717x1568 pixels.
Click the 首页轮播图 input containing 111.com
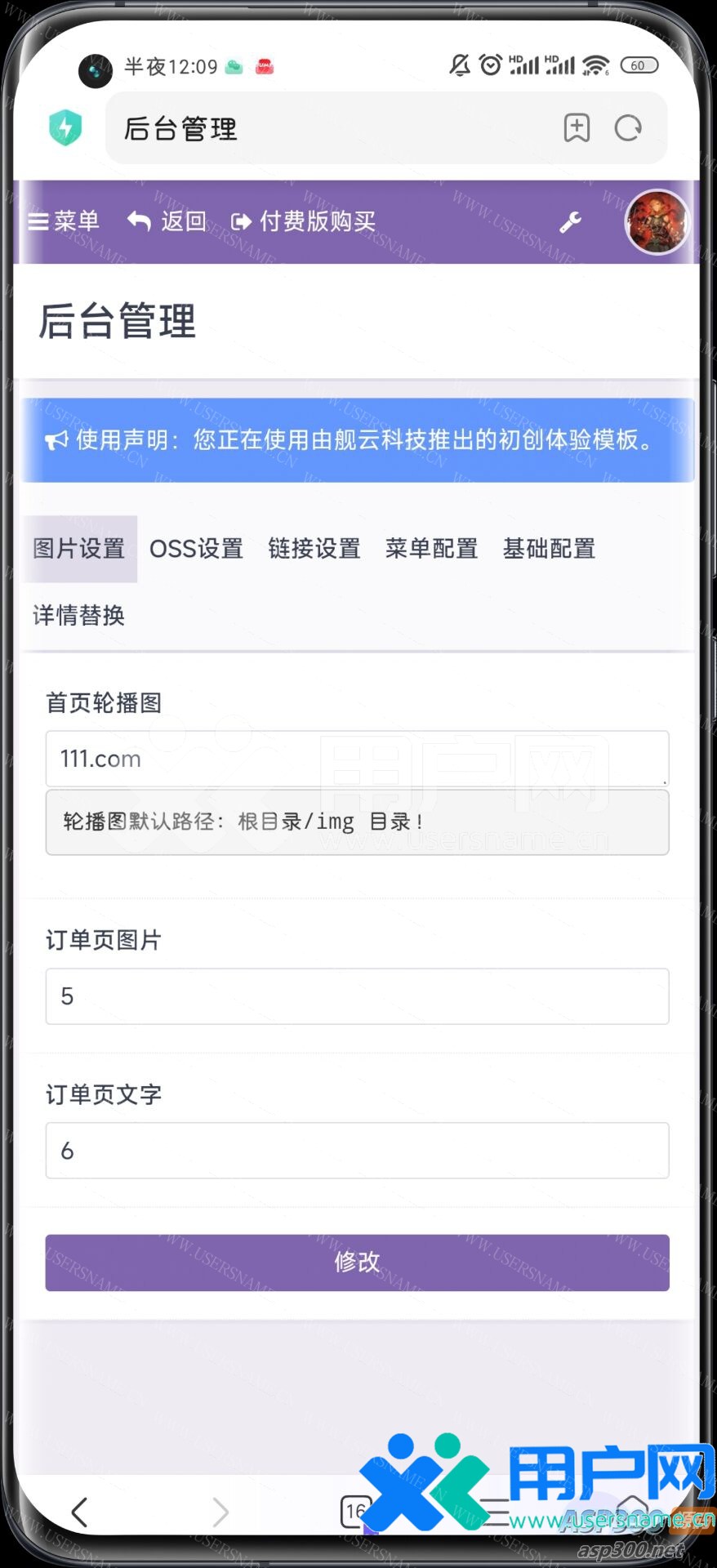357,759
